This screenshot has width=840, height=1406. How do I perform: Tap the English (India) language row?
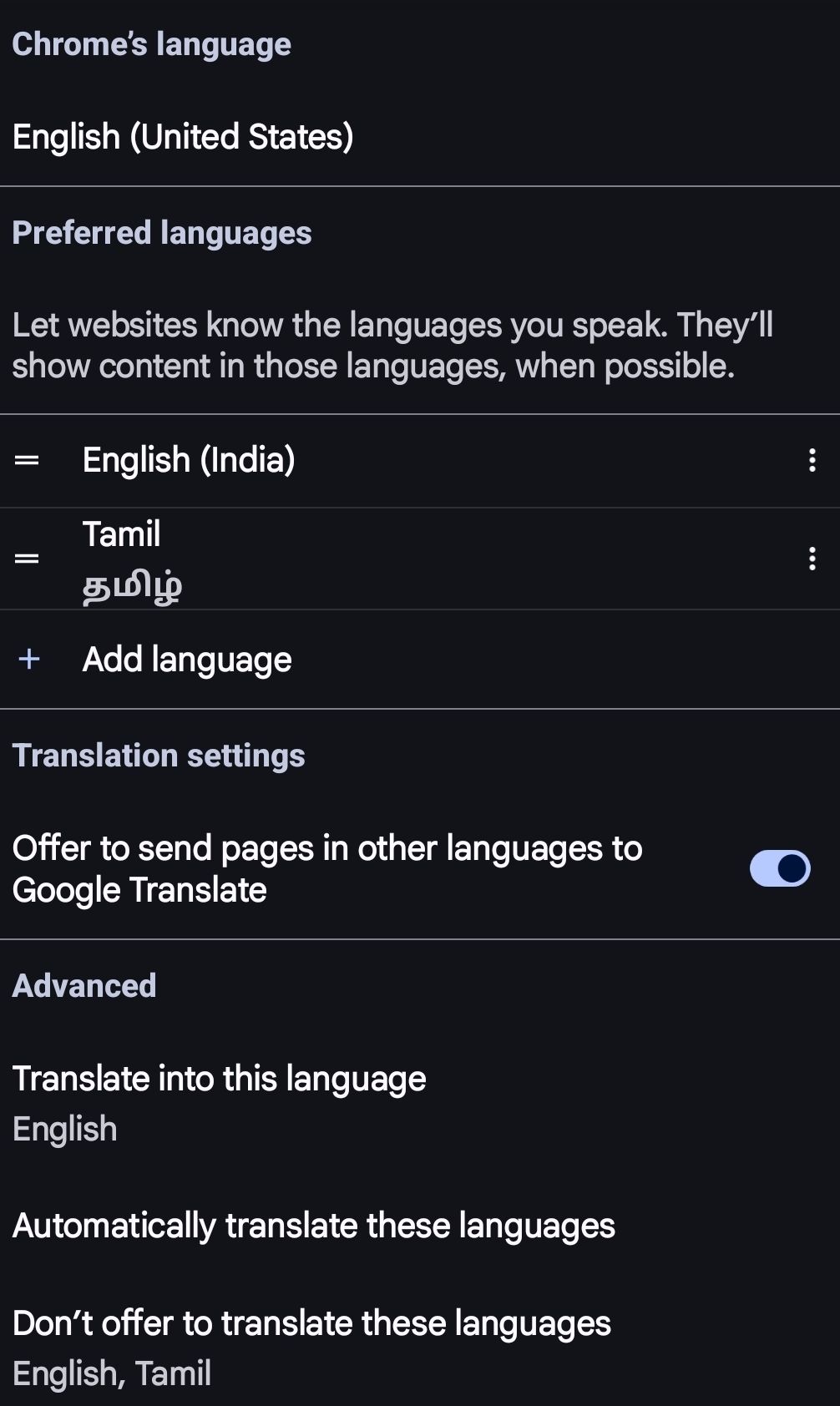click(x=189, y=460)
